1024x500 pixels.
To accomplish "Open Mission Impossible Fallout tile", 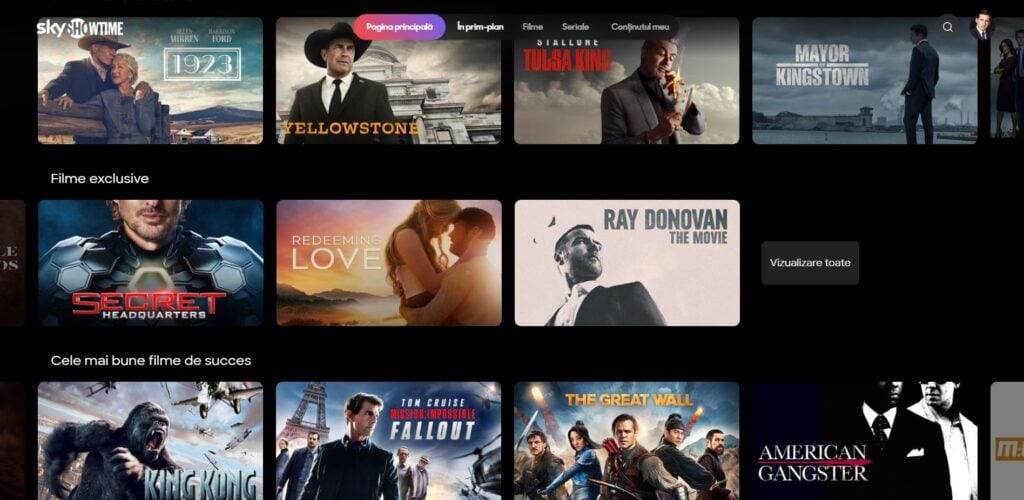I will 388,440.
